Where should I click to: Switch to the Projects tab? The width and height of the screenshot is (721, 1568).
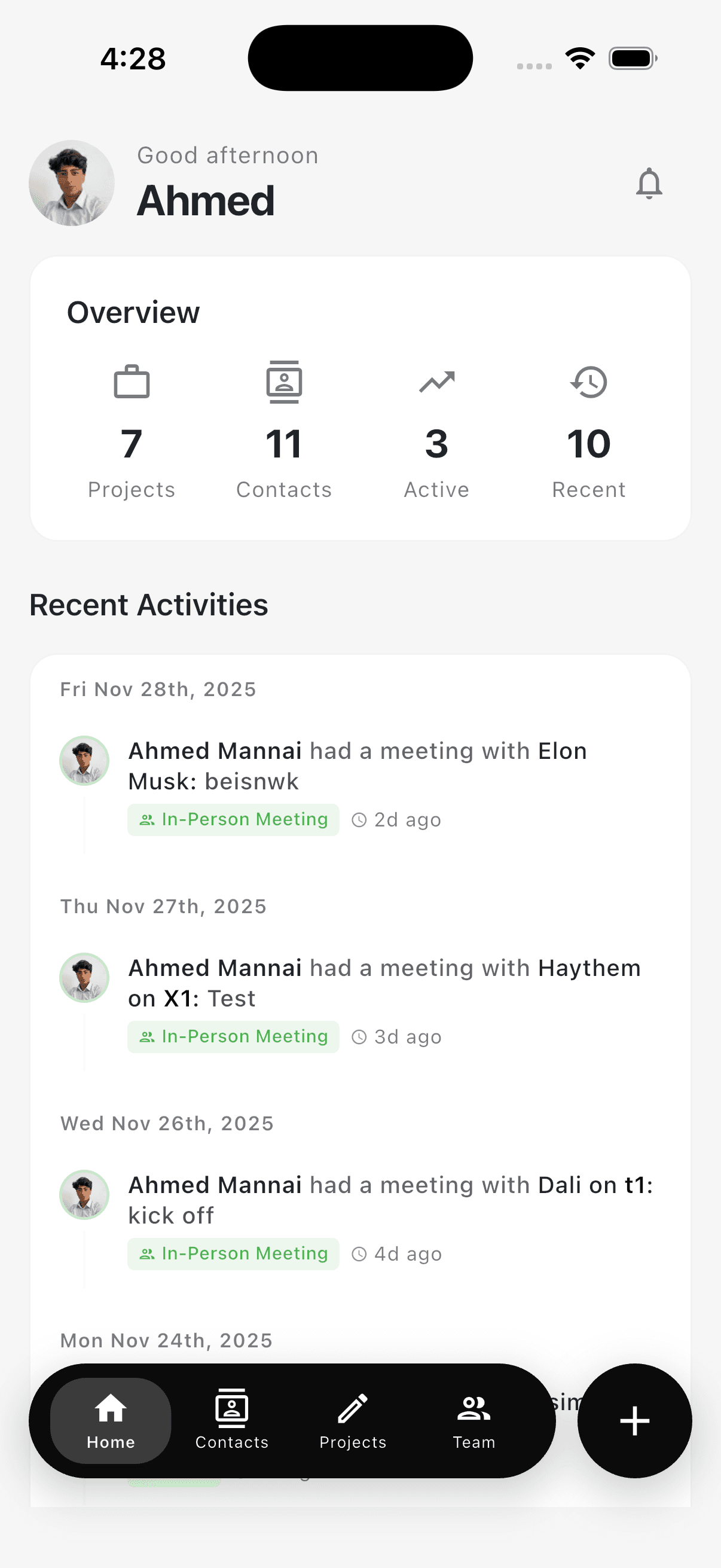[x=353, y=1423]
